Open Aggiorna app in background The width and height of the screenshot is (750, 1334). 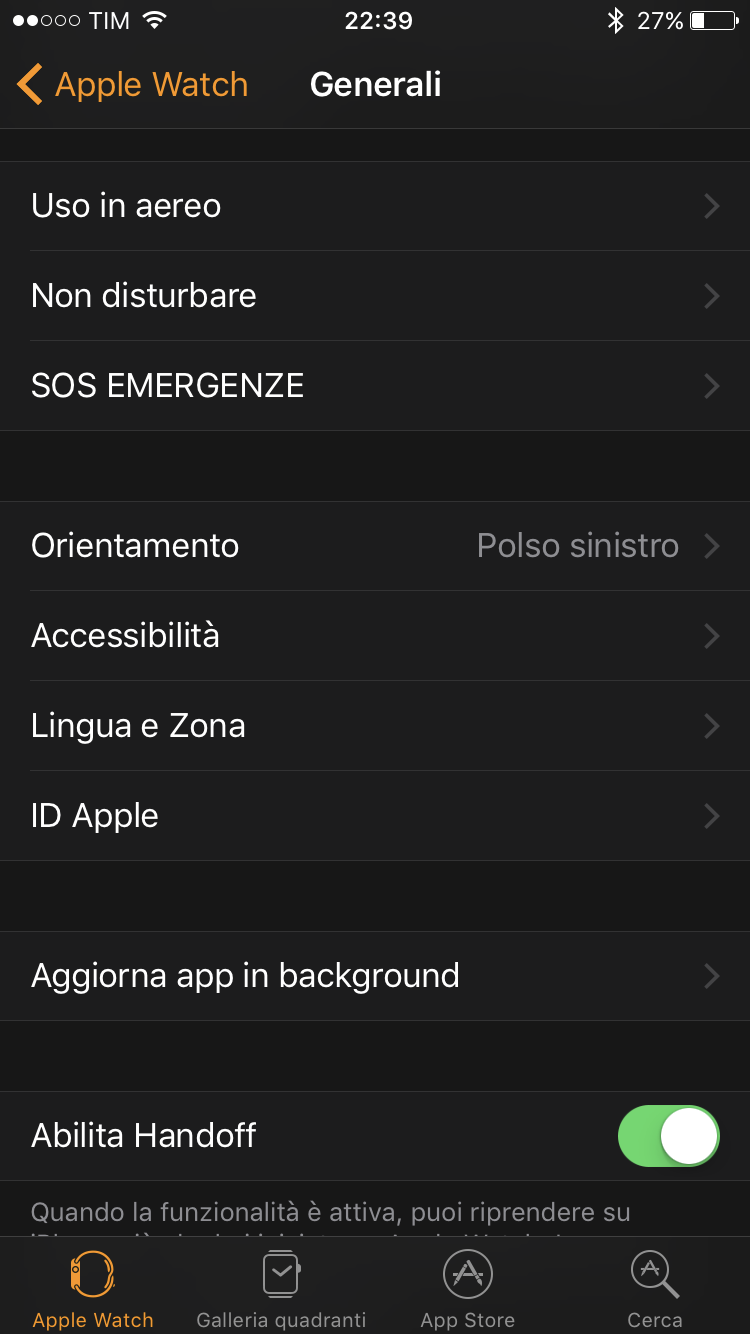click(x=375, y=976)
